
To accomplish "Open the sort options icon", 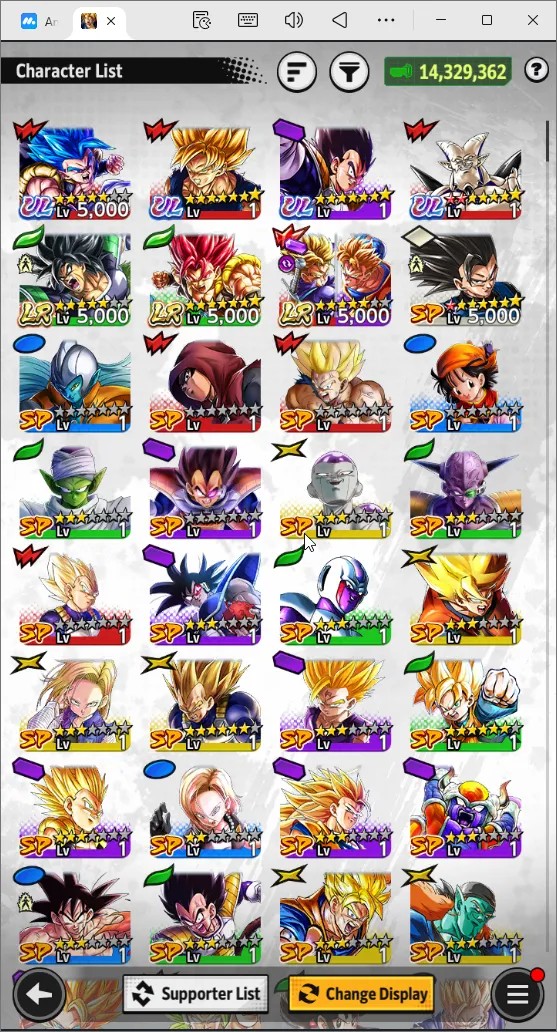I will point(296,71).
